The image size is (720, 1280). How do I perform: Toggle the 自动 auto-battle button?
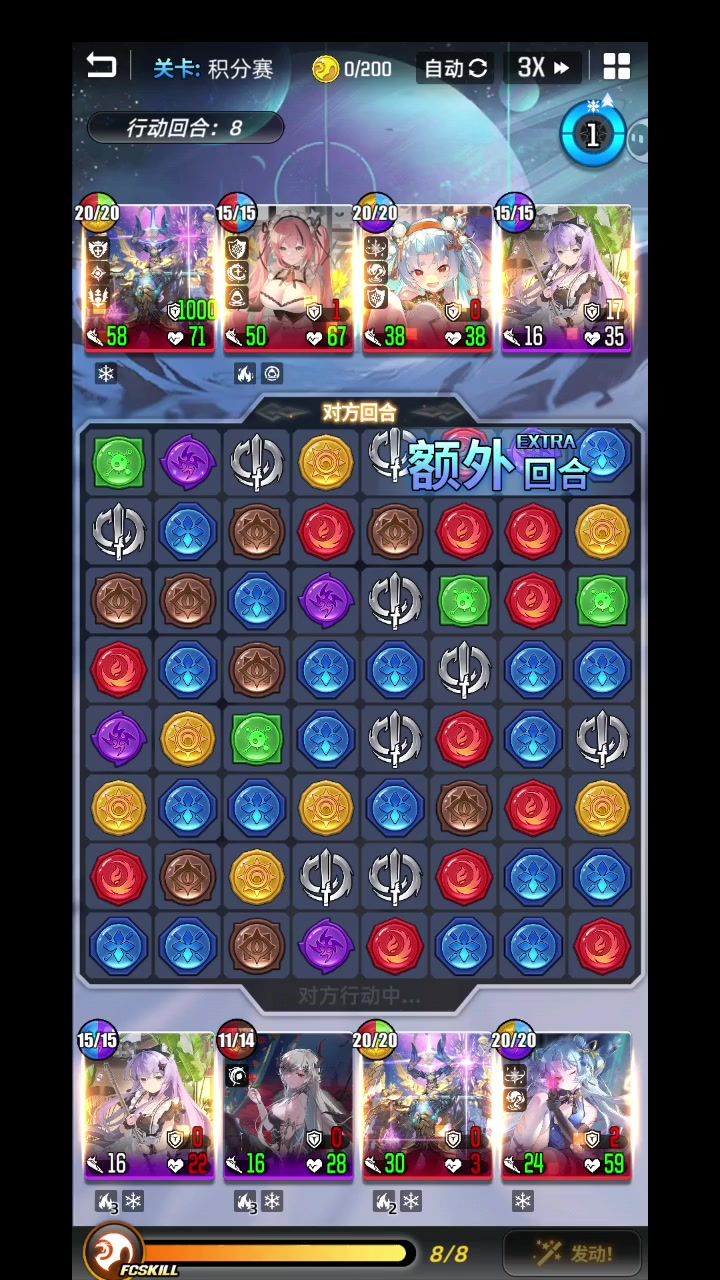455,68
